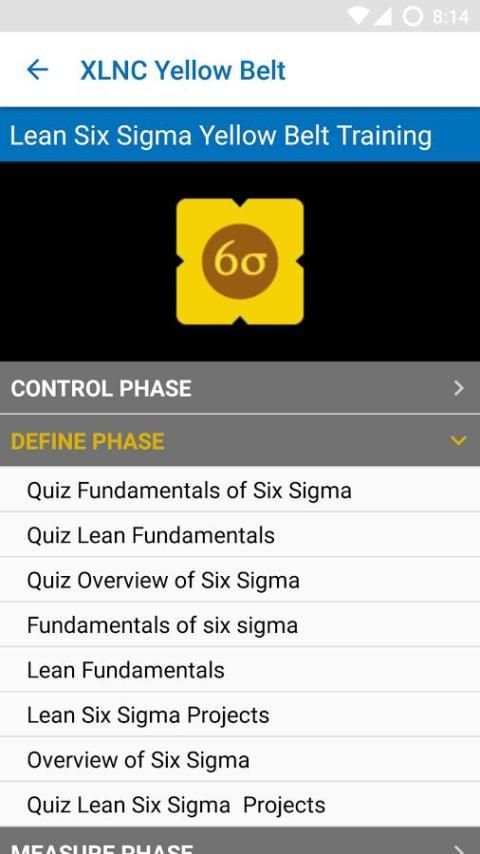The height and width of the screenshot is (854, 480).
Task: Open the Lean Fundamentals lesson
Action: 240,670
